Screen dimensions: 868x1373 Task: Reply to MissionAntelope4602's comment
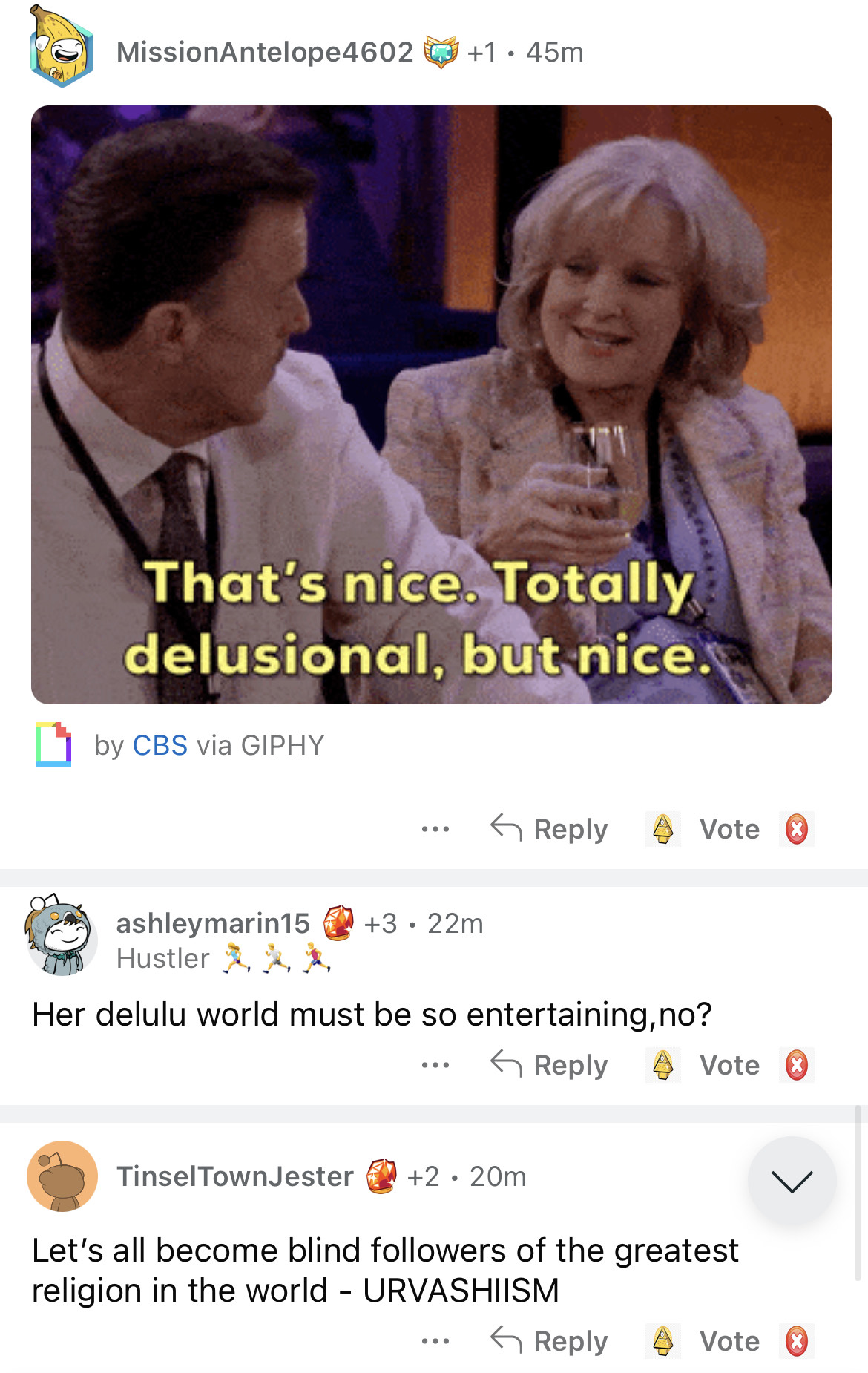550,829
